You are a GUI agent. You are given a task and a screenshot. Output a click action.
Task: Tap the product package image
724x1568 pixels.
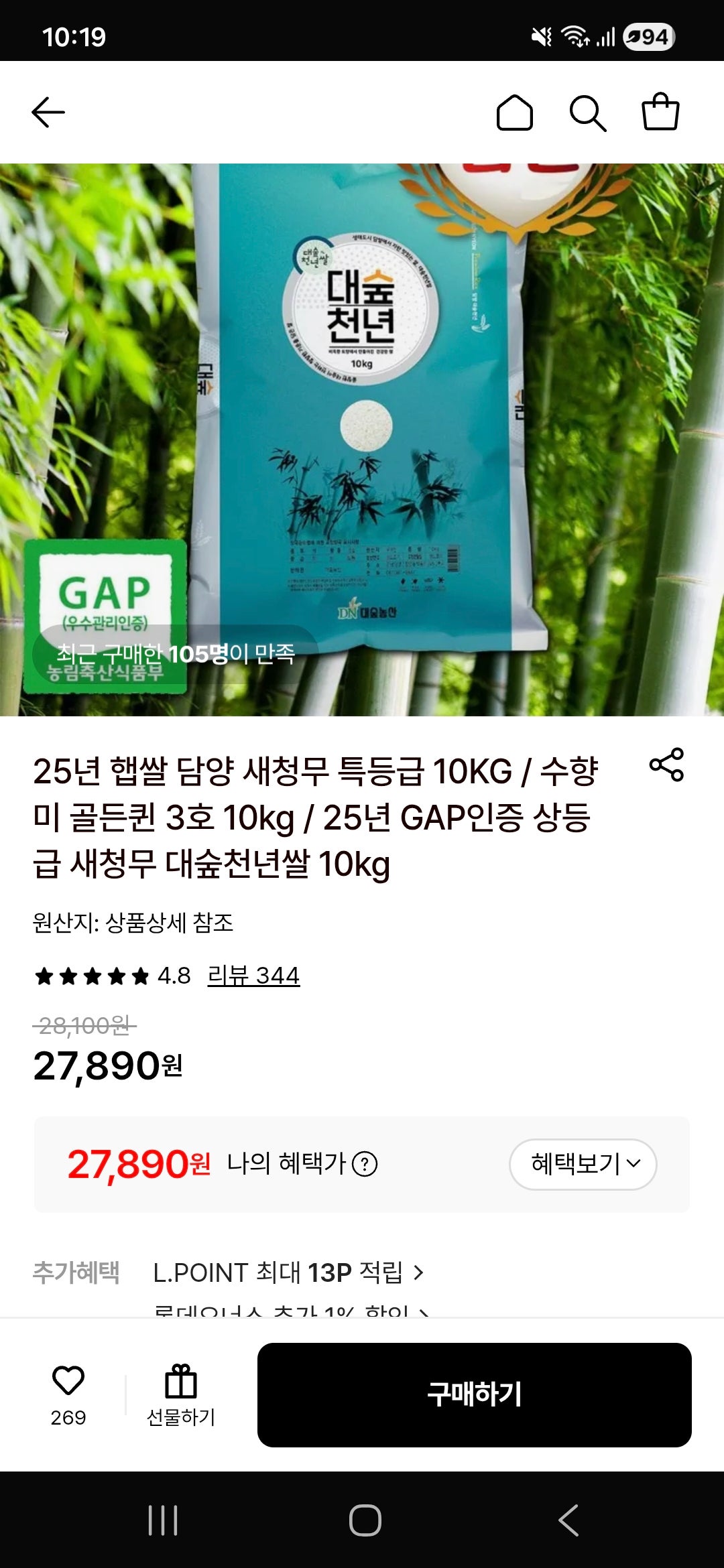click(362, 415)
